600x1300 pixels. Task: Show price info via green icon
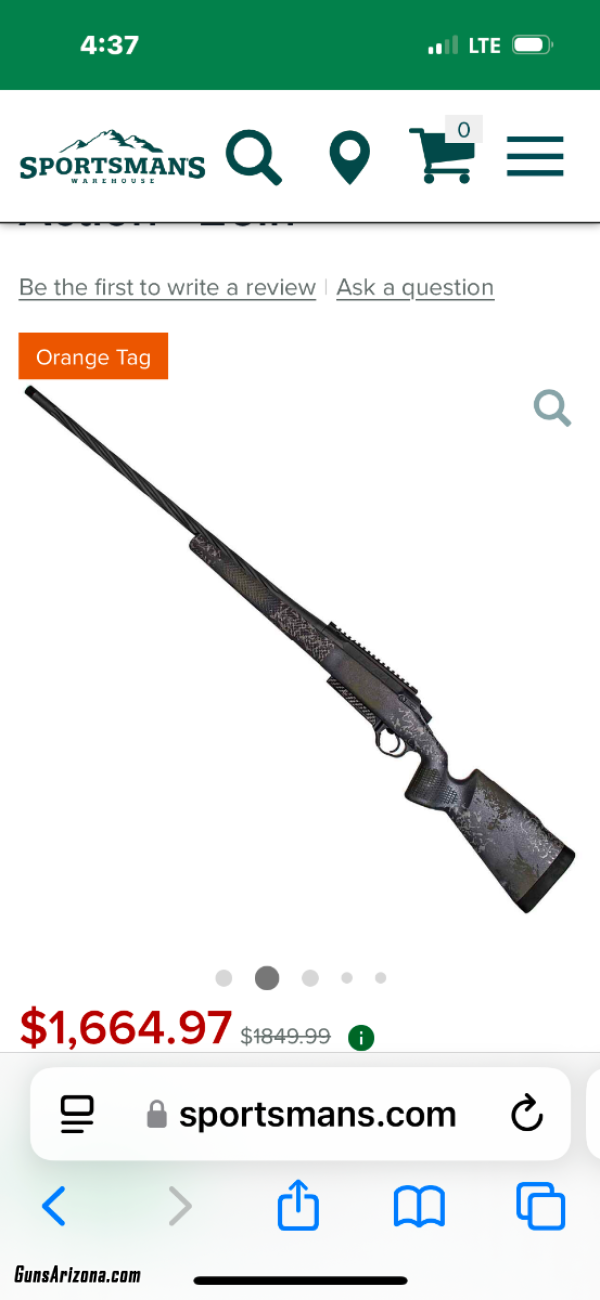361,1038
